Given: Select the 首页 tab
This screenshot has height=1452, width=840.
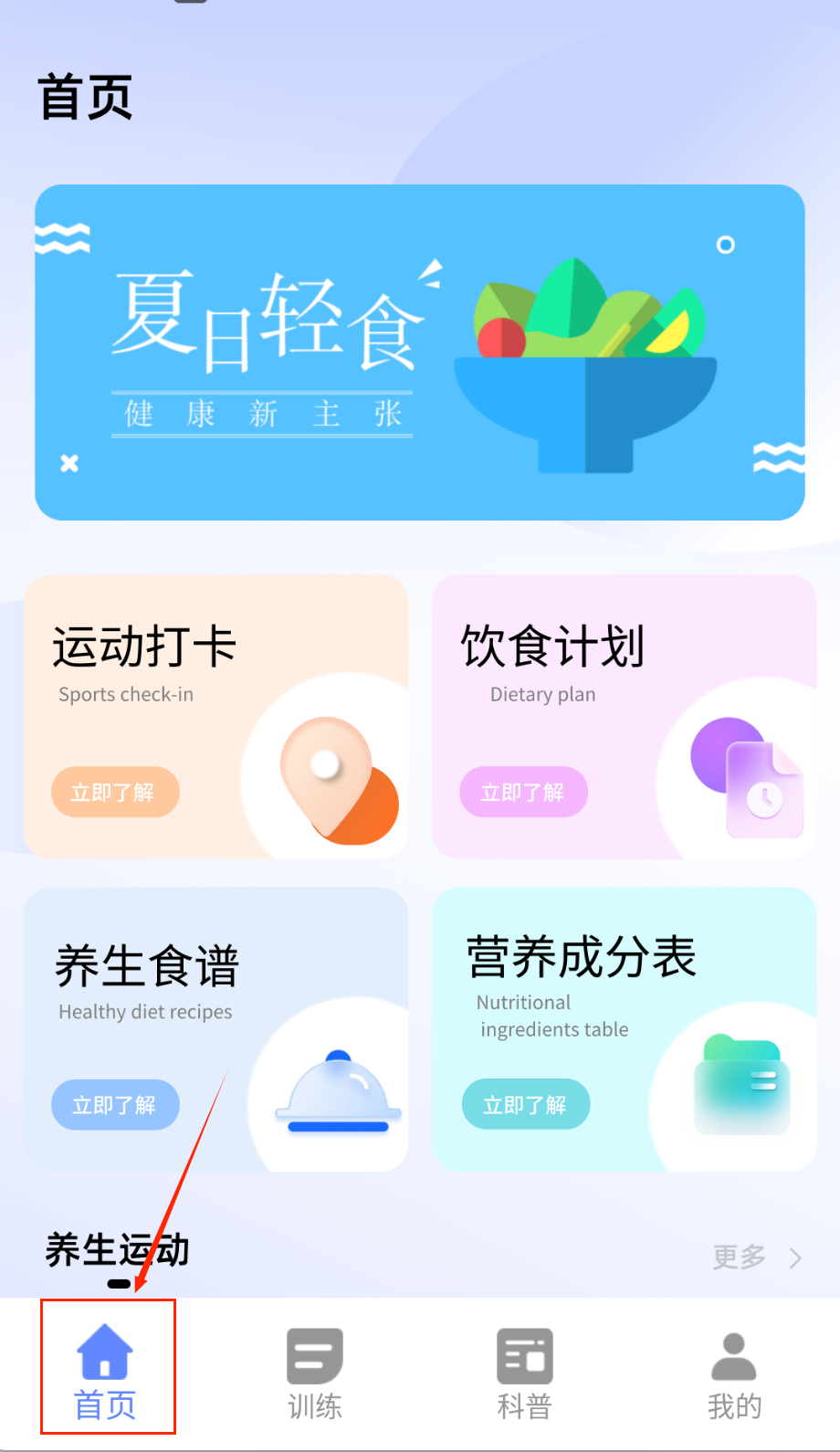Looking at the screenshot, I should (x=106, y=1372).
